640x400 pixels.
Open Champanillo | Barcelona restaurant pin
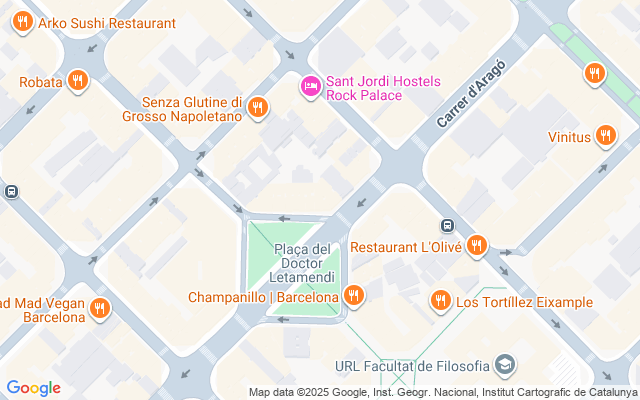point(352,296)
